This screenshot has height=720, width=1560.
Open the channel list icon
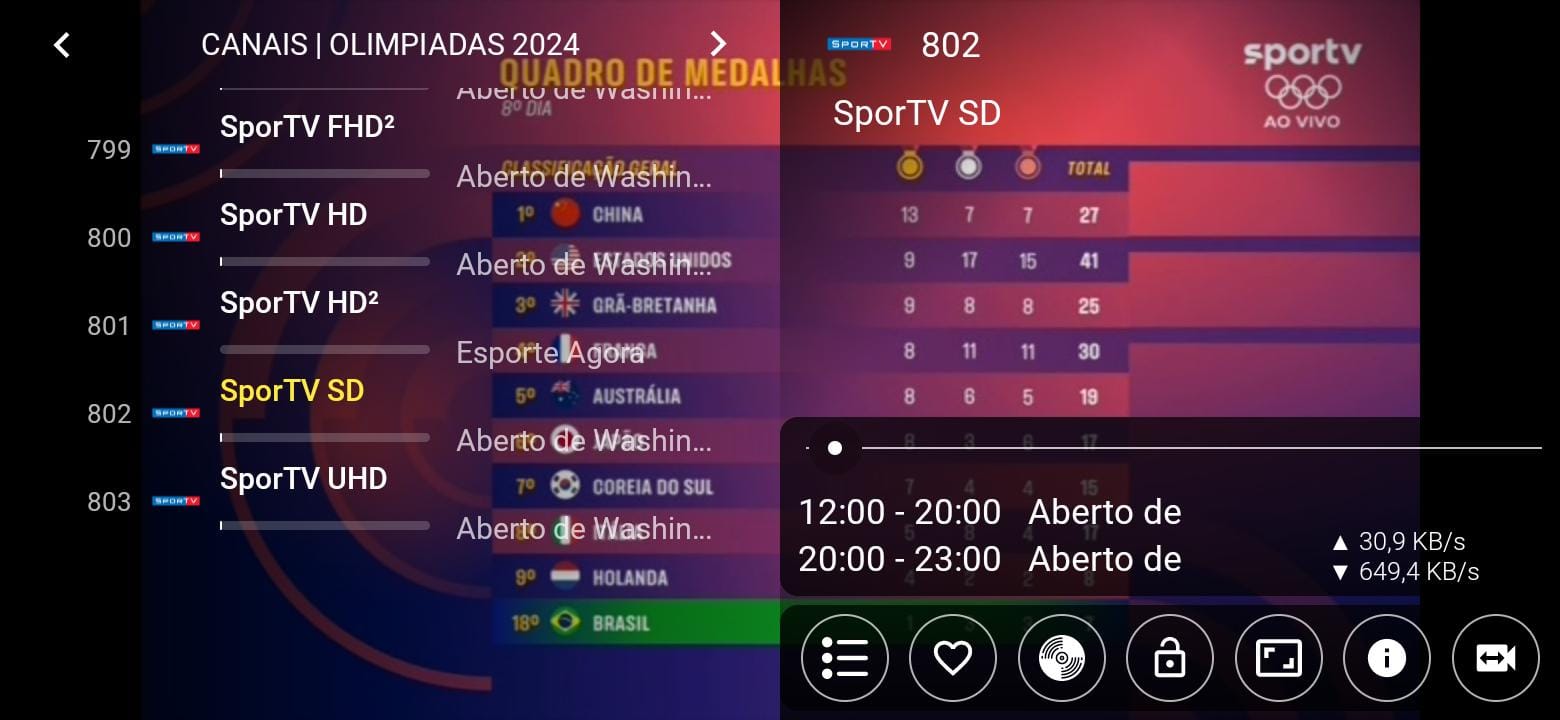pos(844,658)
